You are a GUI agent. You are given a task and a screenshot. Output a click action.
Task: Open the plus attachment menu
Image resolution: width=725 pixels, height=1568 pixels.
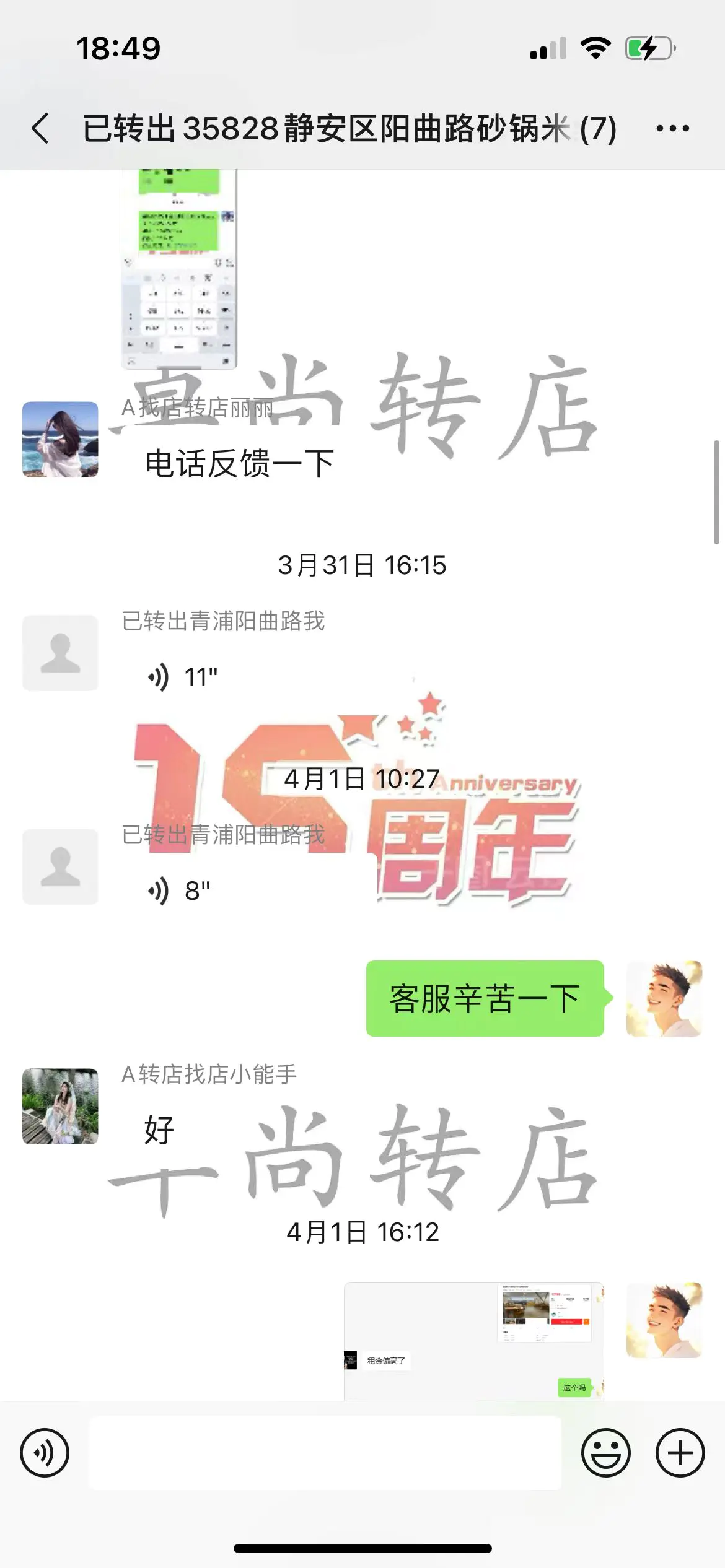click(680, 1453)
